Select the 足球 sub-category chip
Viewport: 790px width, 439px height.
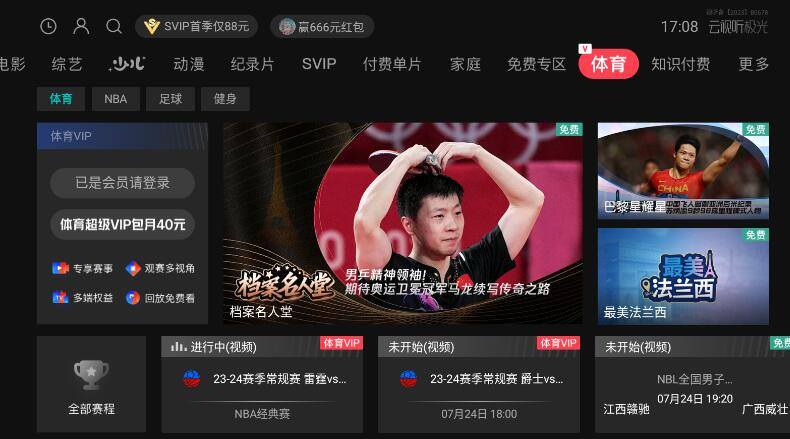170,99
